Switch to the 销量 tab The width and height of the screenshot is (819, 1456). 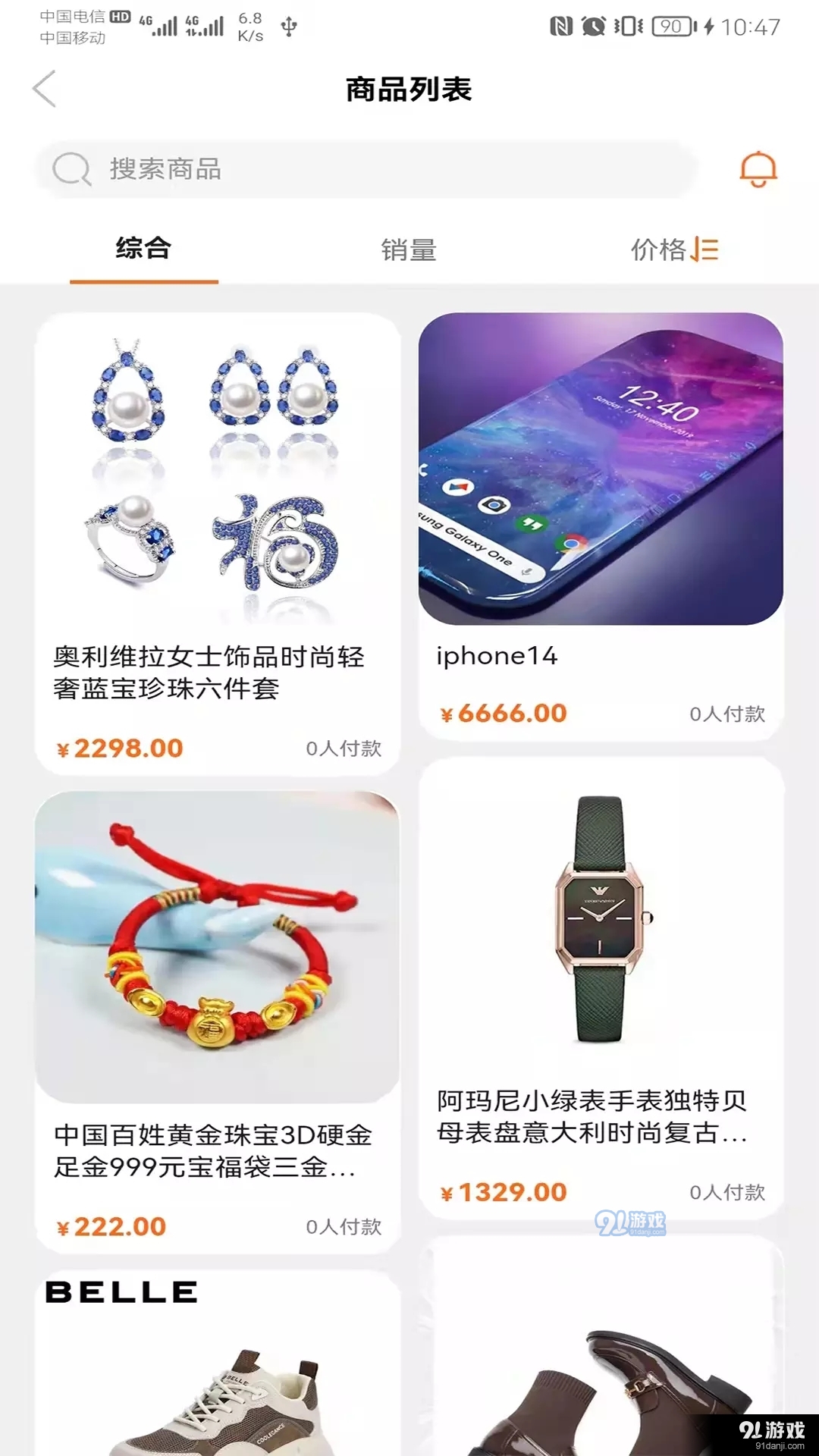[409, 249]
